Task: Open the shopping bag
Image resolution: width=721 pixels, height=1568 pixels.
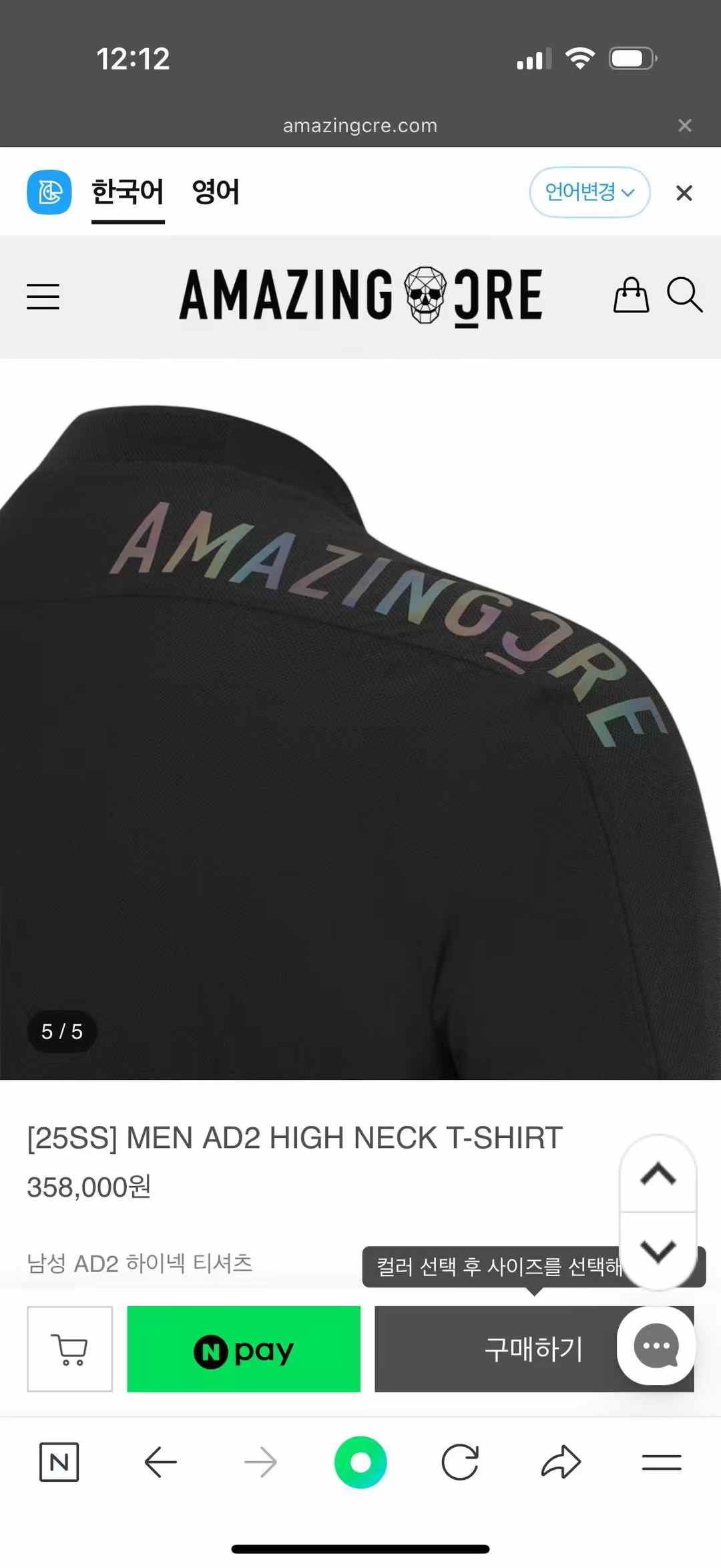Action: tap(631, 295)
